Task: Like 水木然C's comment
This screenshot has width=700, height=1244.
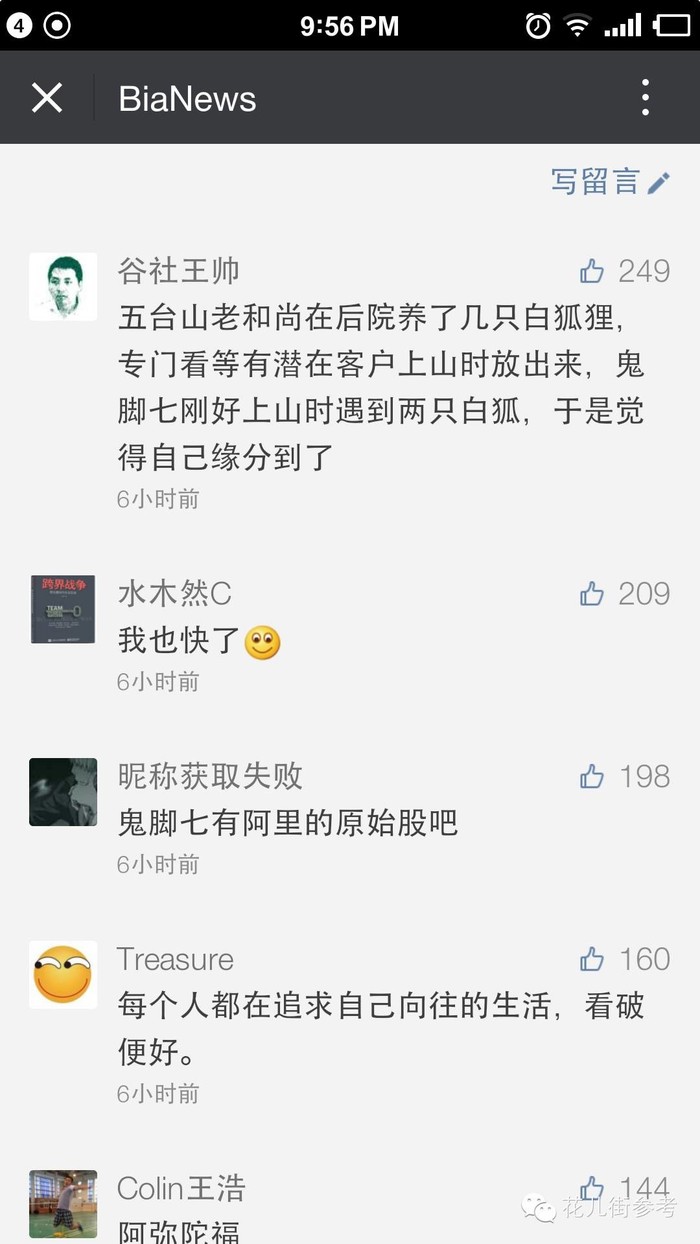Action: [592, 594]
